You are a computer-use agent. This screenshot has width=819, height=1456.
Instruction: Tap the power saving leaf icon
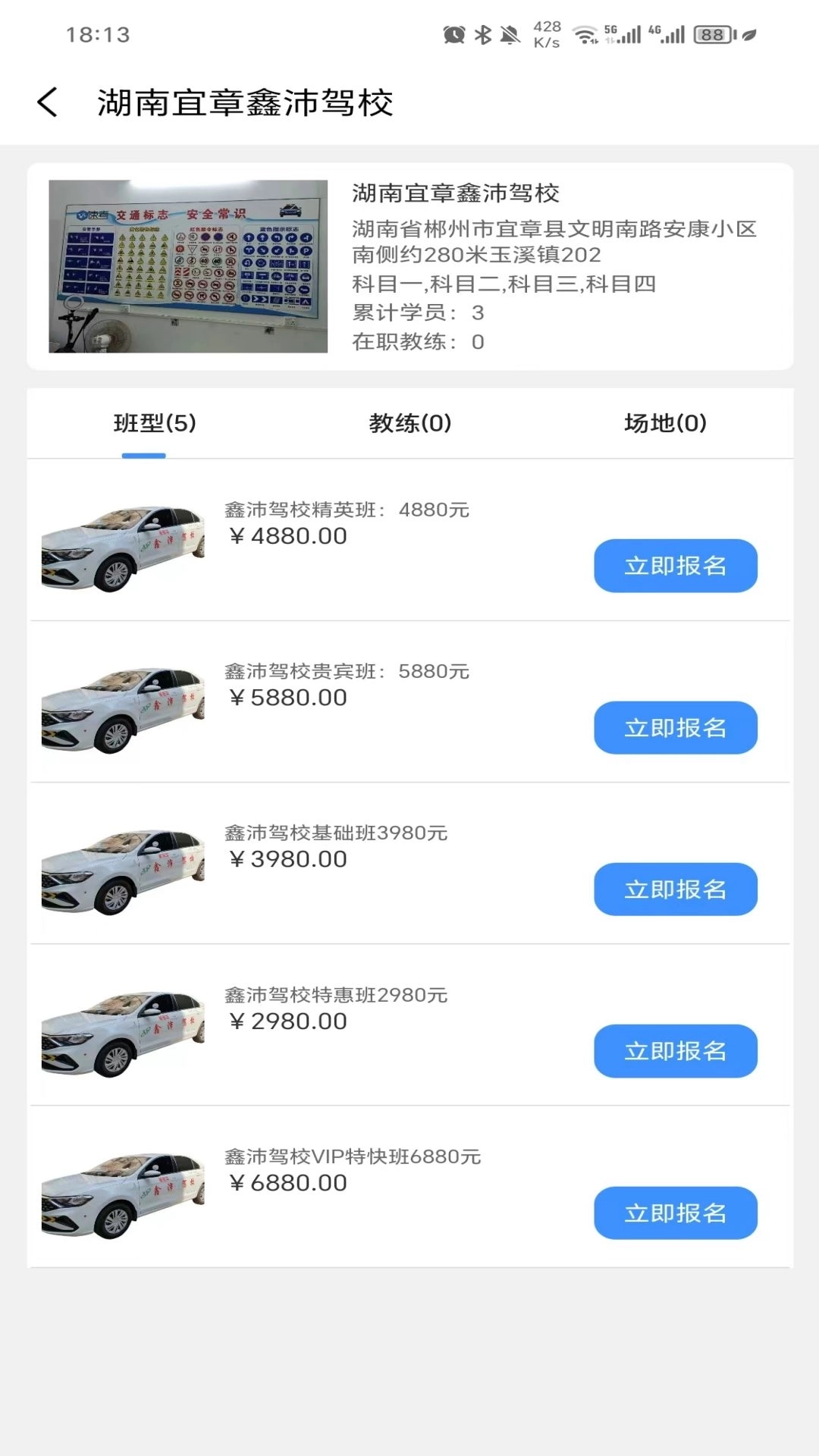747,36
